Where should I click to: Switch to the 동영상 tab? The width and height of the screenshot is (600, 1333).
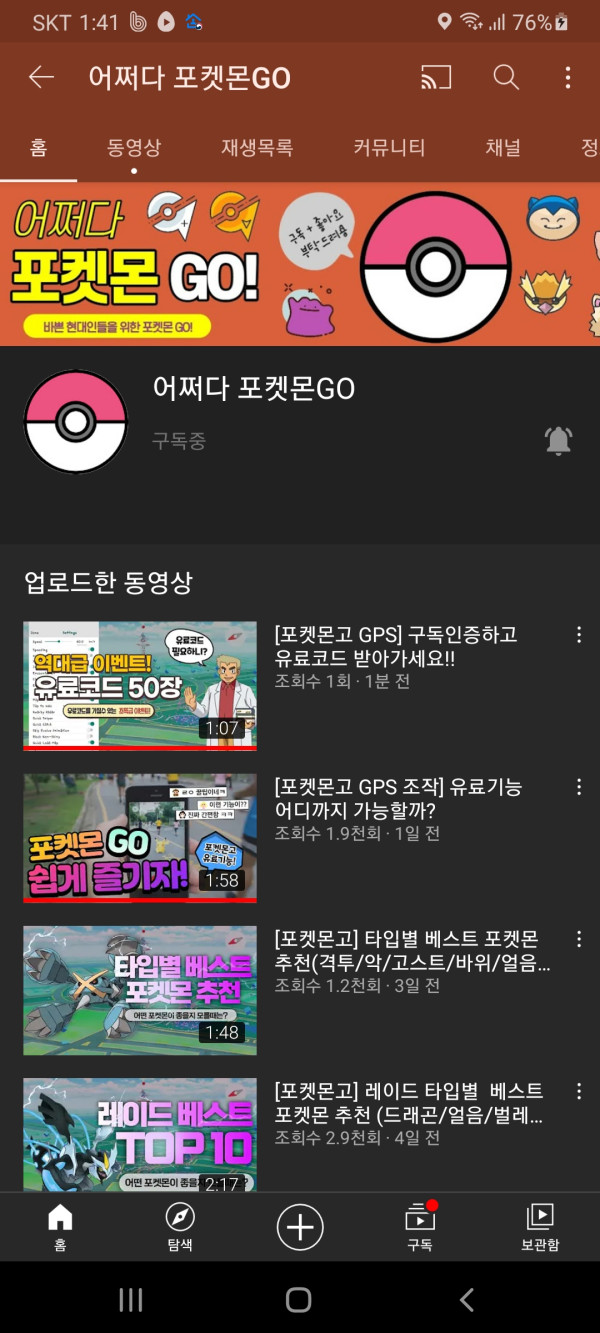pyautogui.click(x=134, y=148)
